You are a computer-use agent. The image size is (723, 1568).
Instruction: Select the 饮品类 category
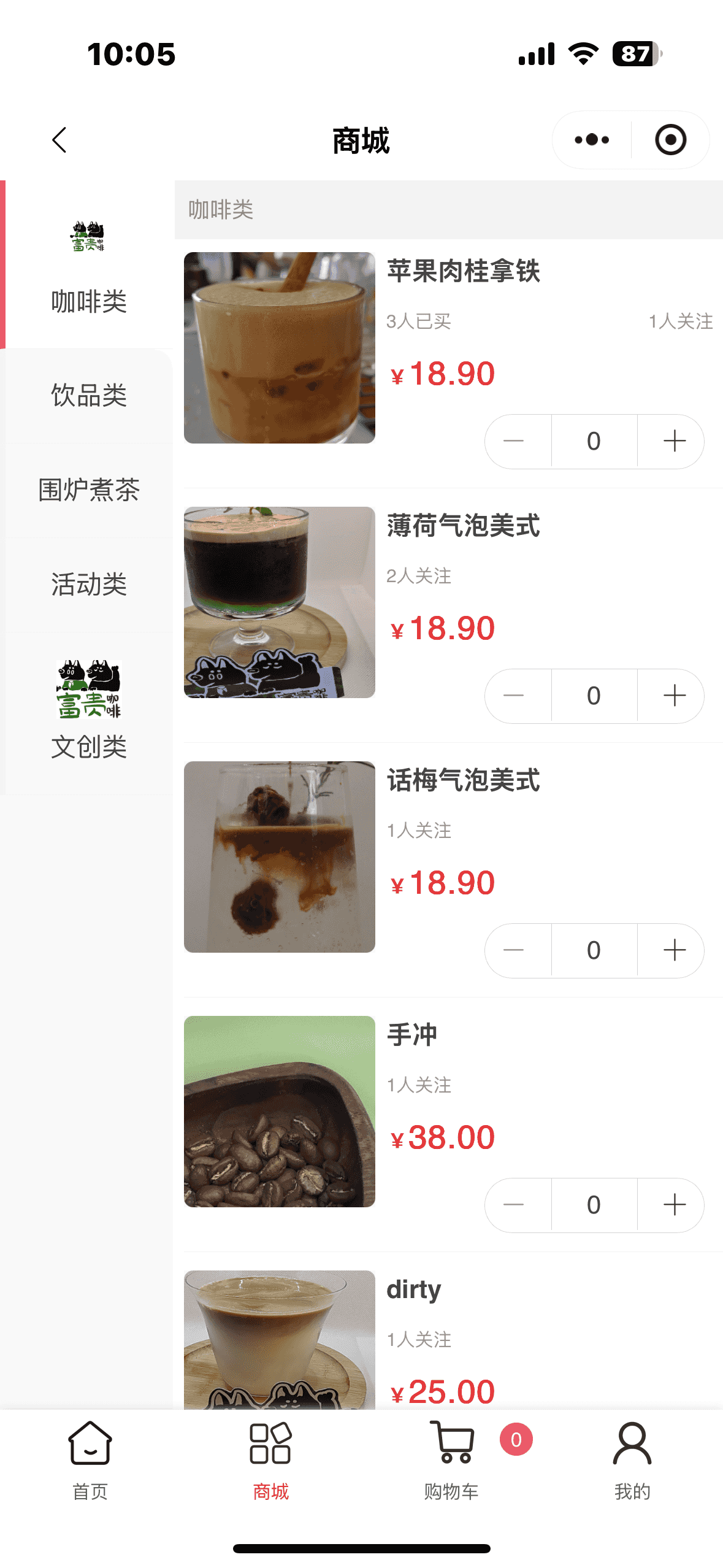(x=89, y=396)
